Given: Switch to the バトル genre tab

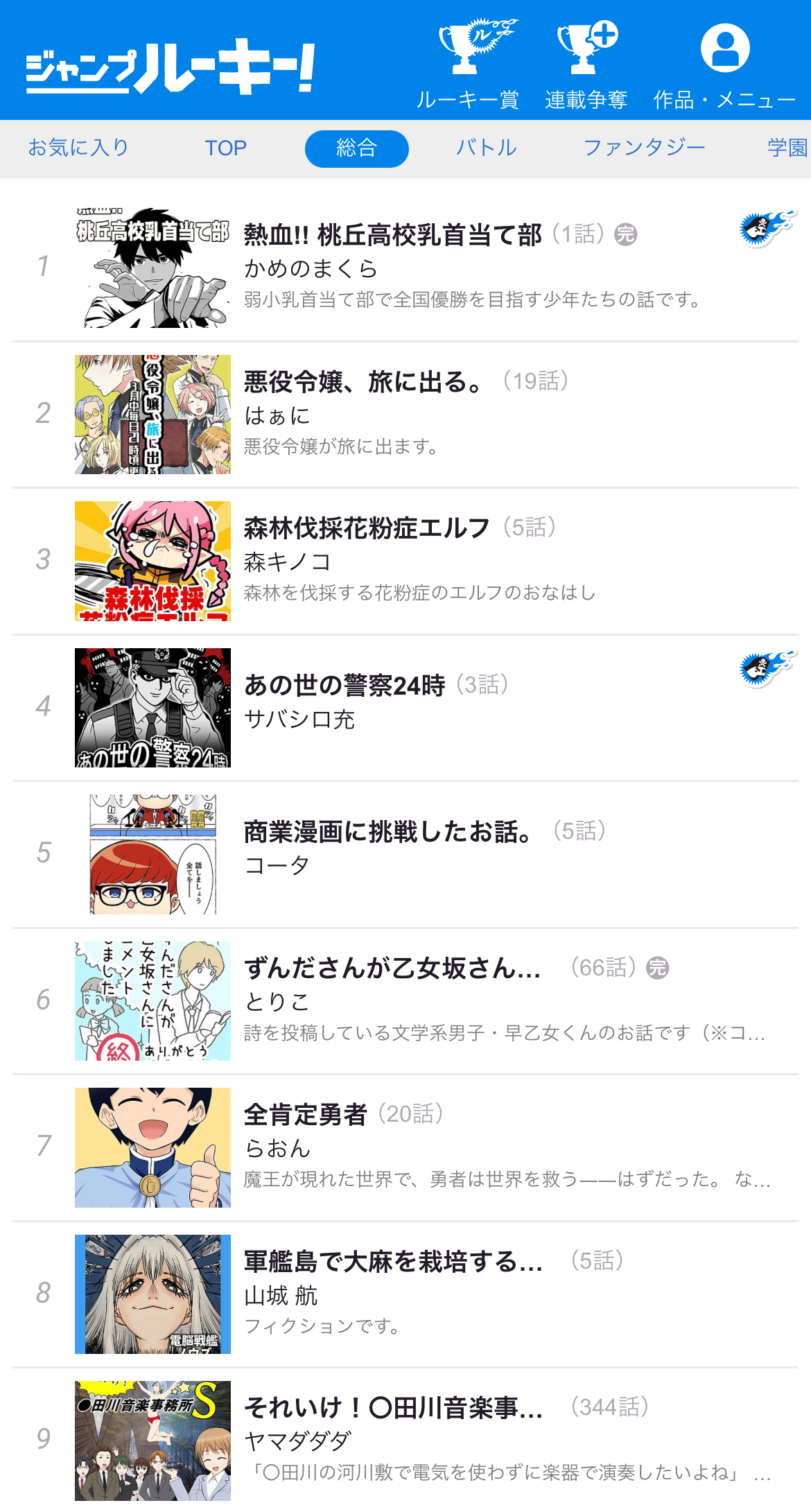Looking at the screenshot, I should (x=486, y=148).
